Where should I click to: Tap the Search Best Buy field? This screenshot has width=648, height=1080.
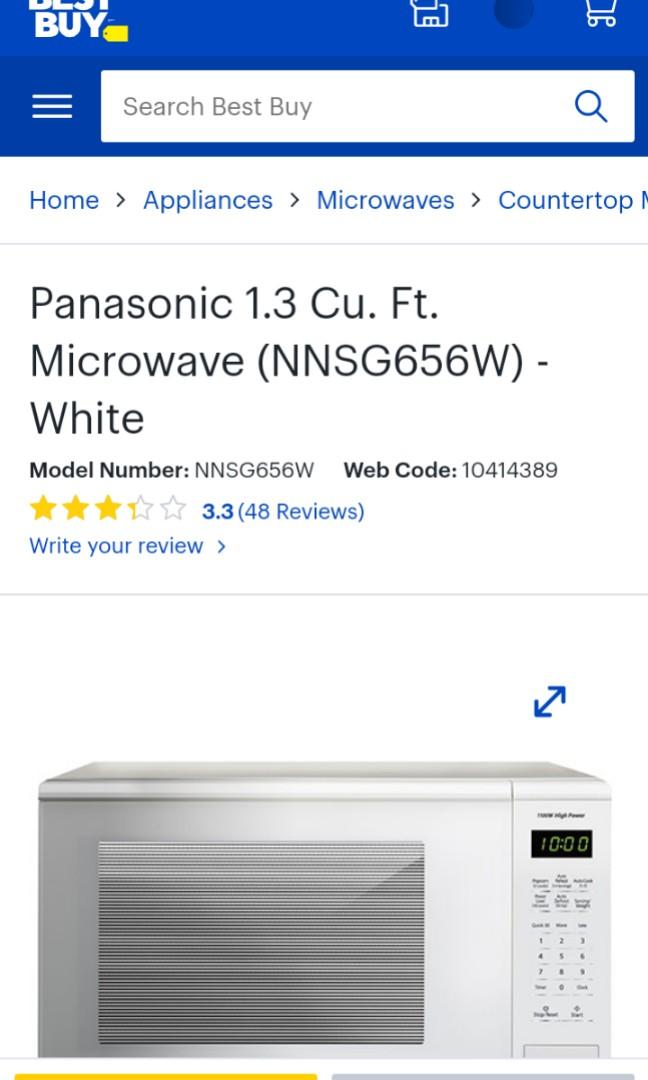point(330,107)
